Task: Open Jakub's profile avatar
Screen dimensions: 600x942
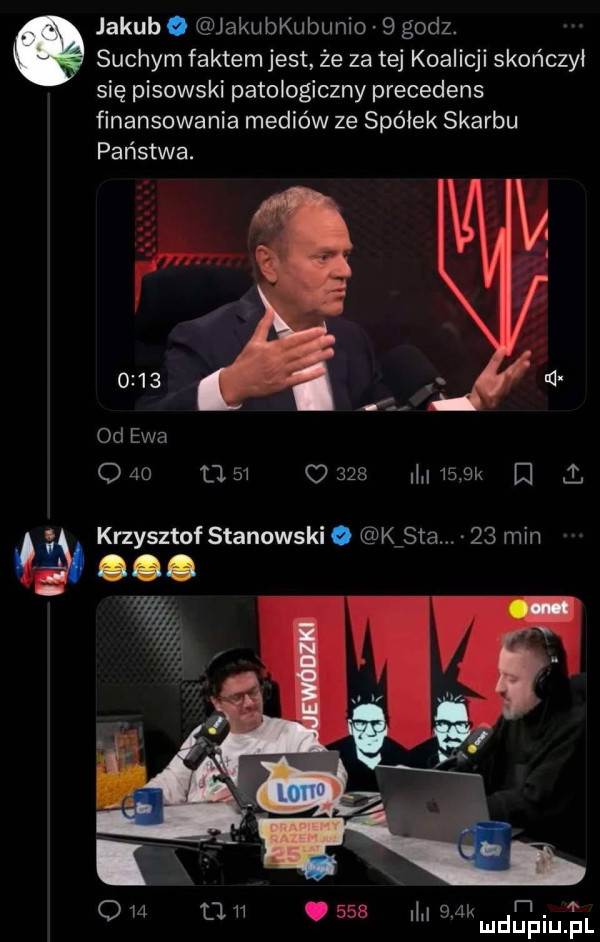Action: [50, 48]
